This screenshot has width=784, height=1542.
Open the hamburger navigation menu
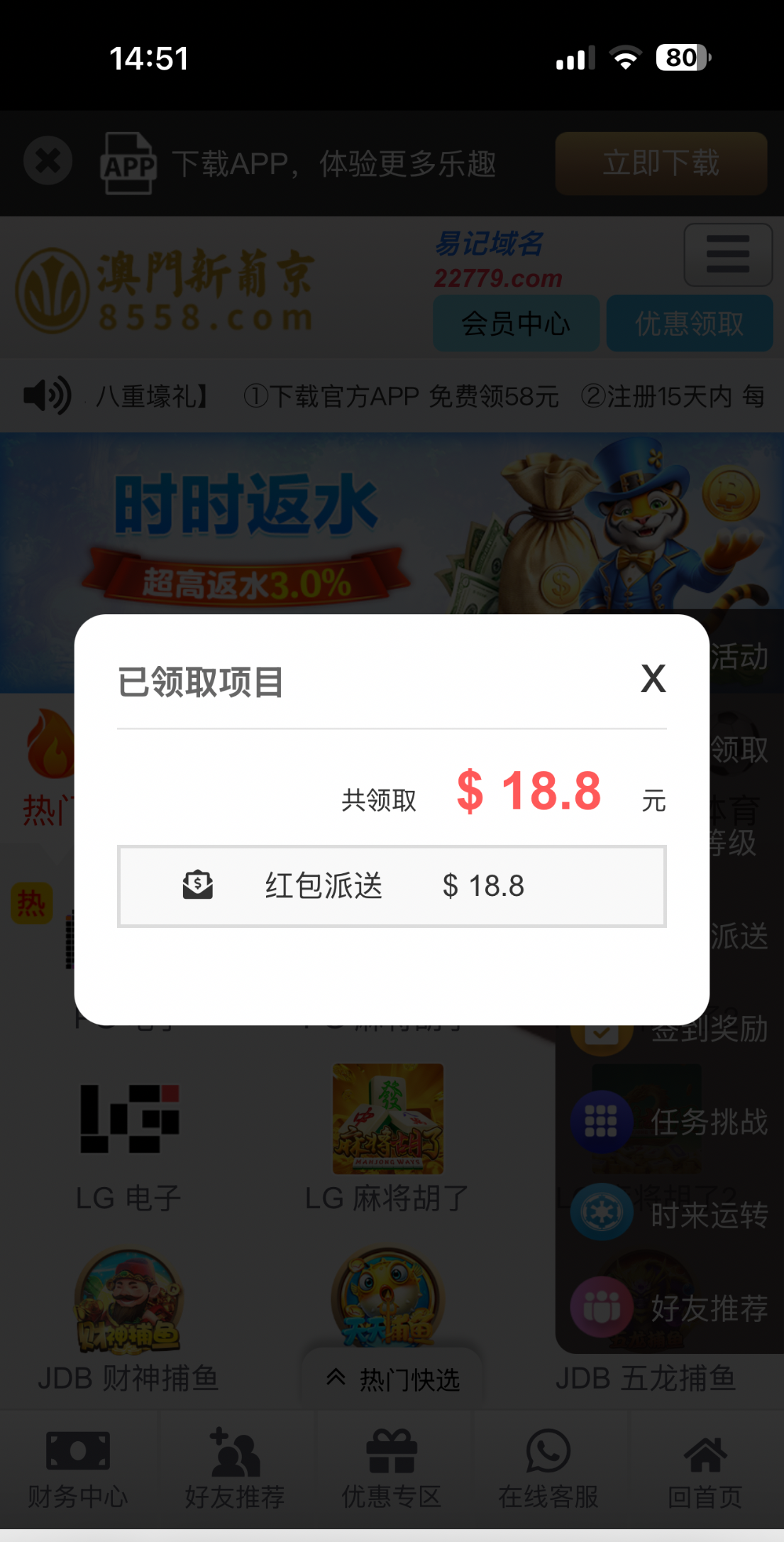[728, 254]
